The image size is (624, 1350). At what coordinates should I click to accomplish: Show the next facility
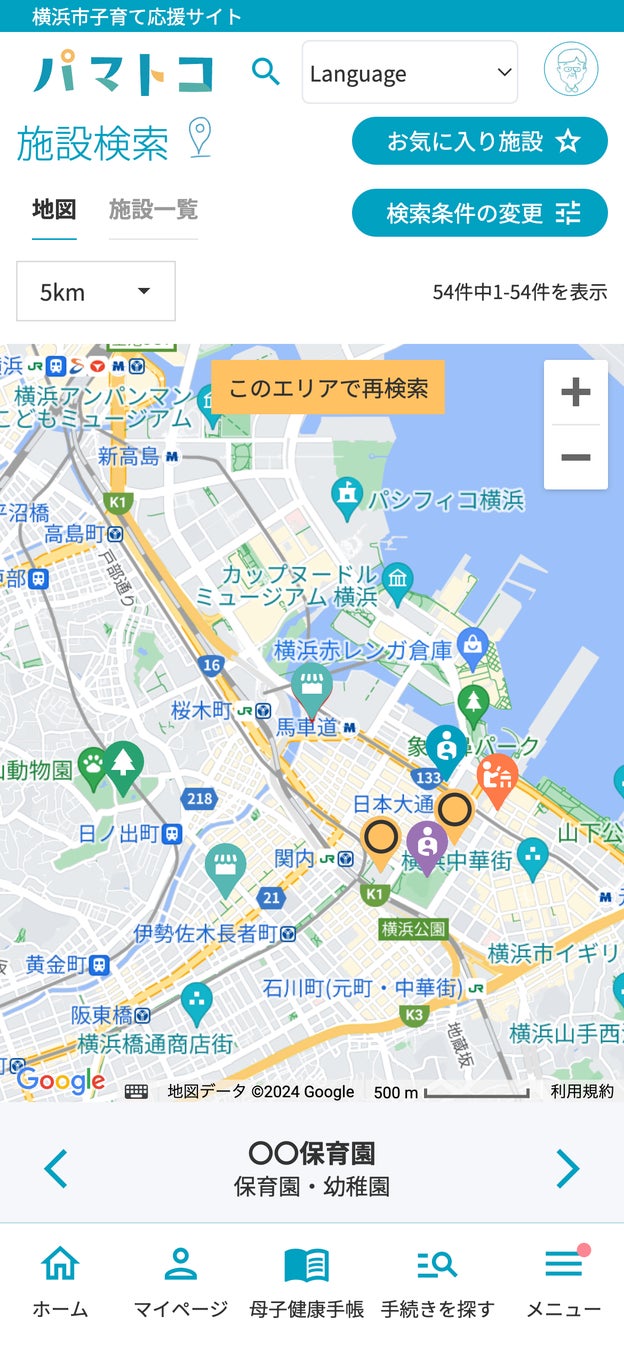[x=567, y=1168]
